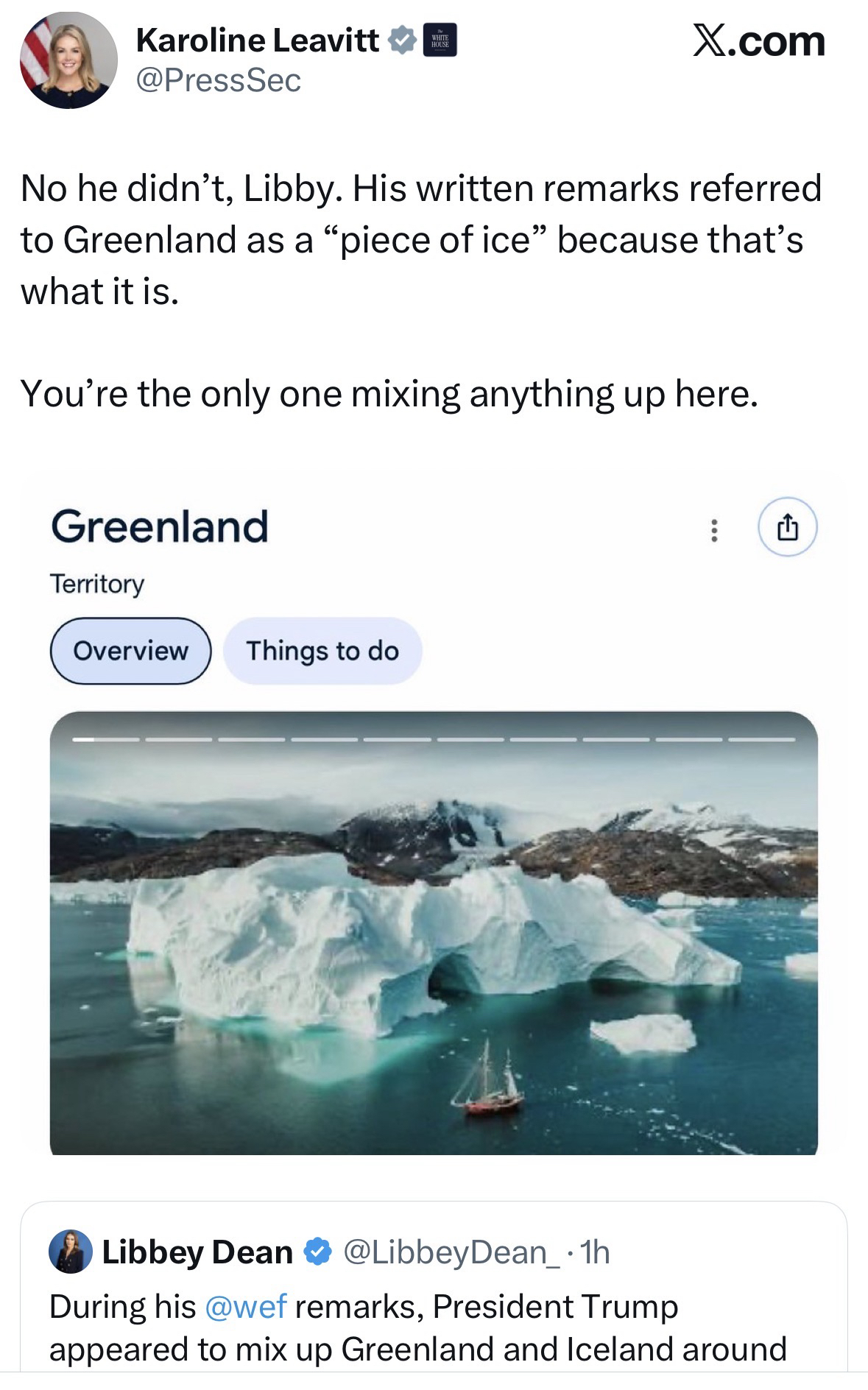This screenshot has height=1390, width=868.
Task: Open Karoline Leavitt's profile picture
Action: 68,60
